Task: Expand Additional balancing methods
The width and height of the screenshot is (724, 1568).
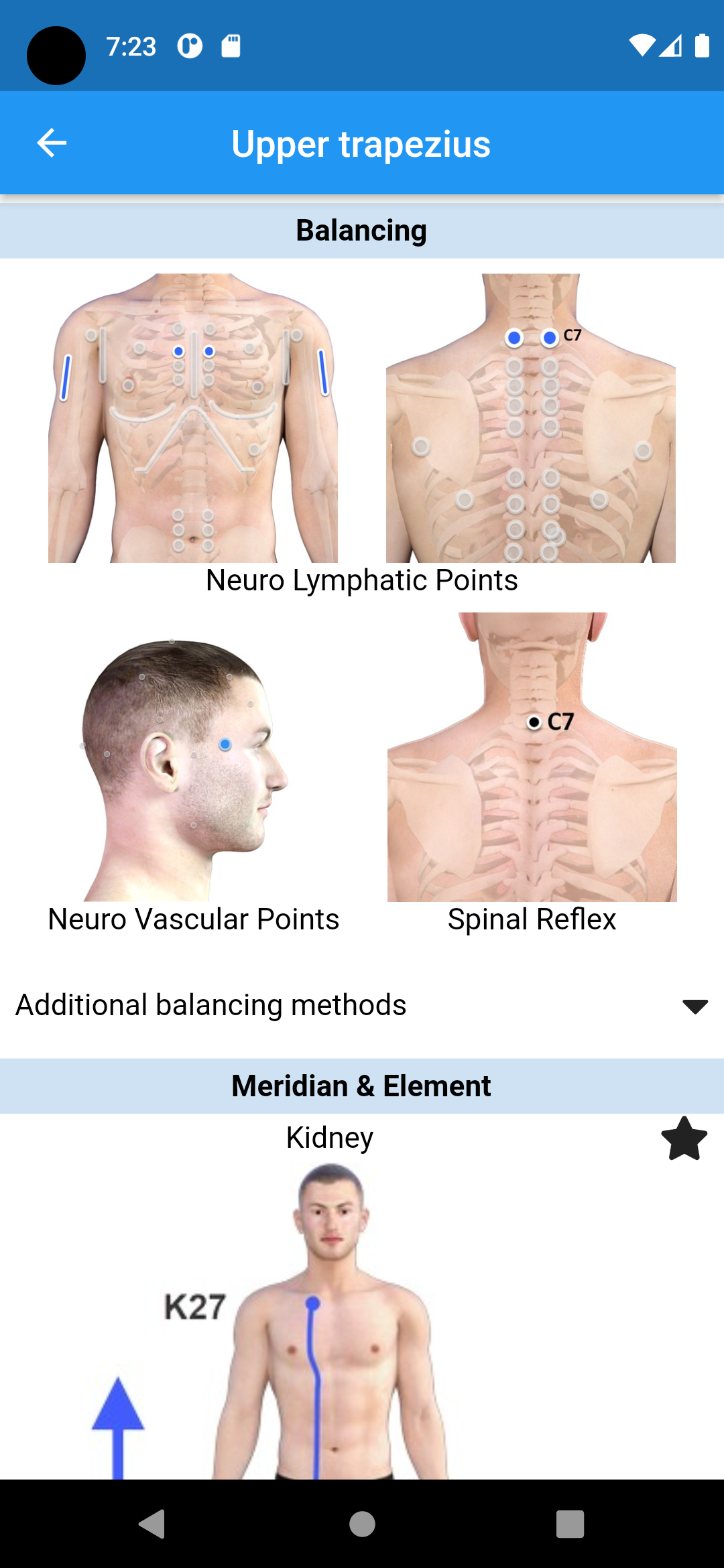Action: point(695,1005)
